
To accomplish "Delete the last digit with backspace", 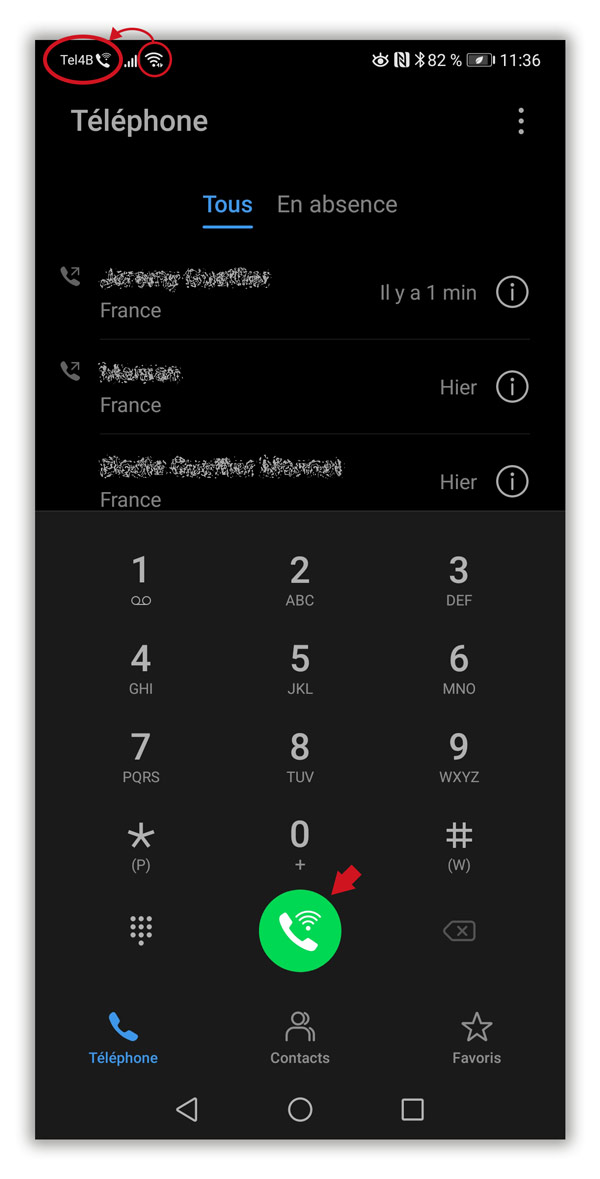I will tap(458, 931).
